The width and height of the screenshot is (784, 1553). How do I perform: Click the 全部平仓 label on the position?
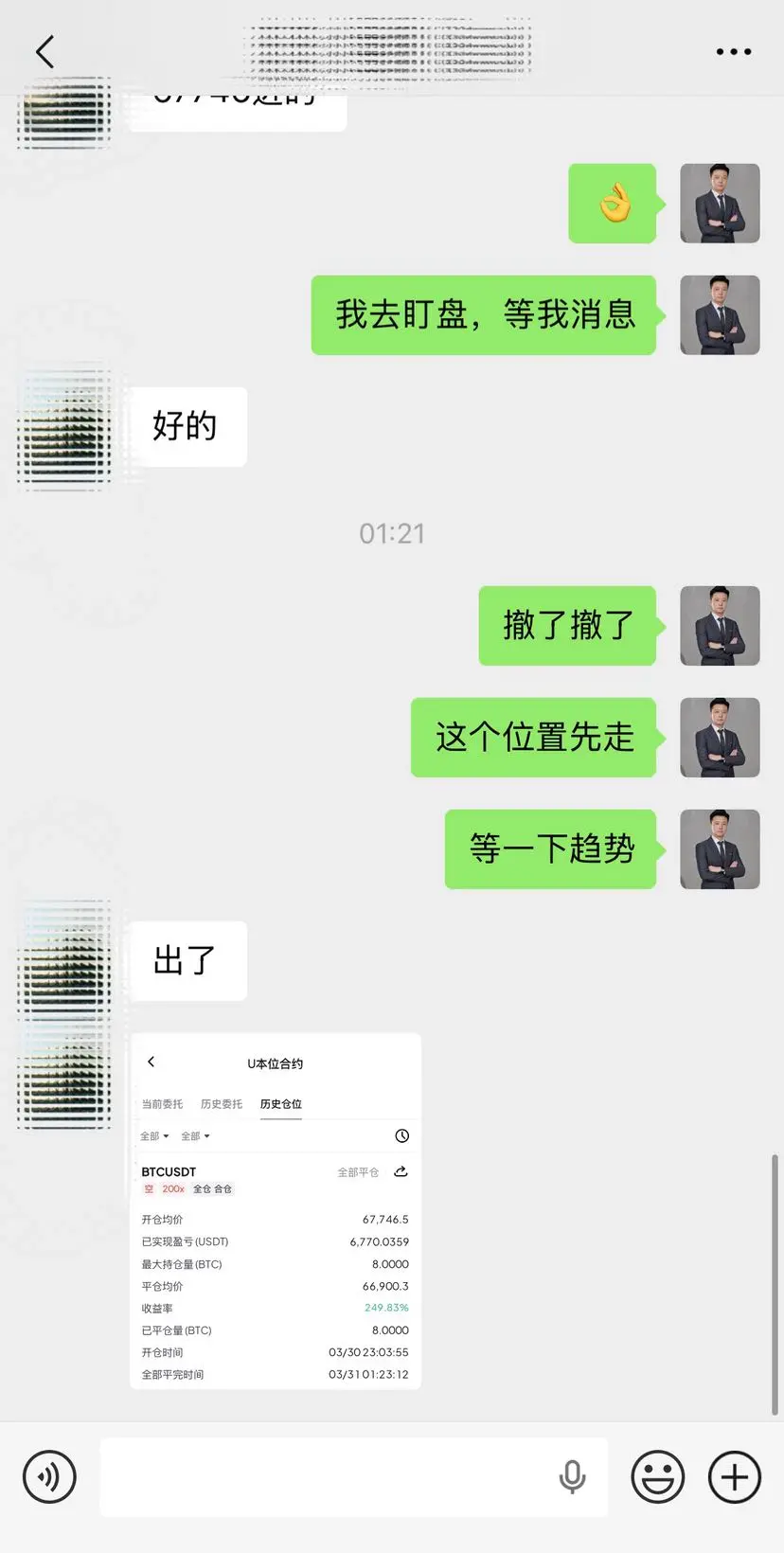tap(357, 1171)
